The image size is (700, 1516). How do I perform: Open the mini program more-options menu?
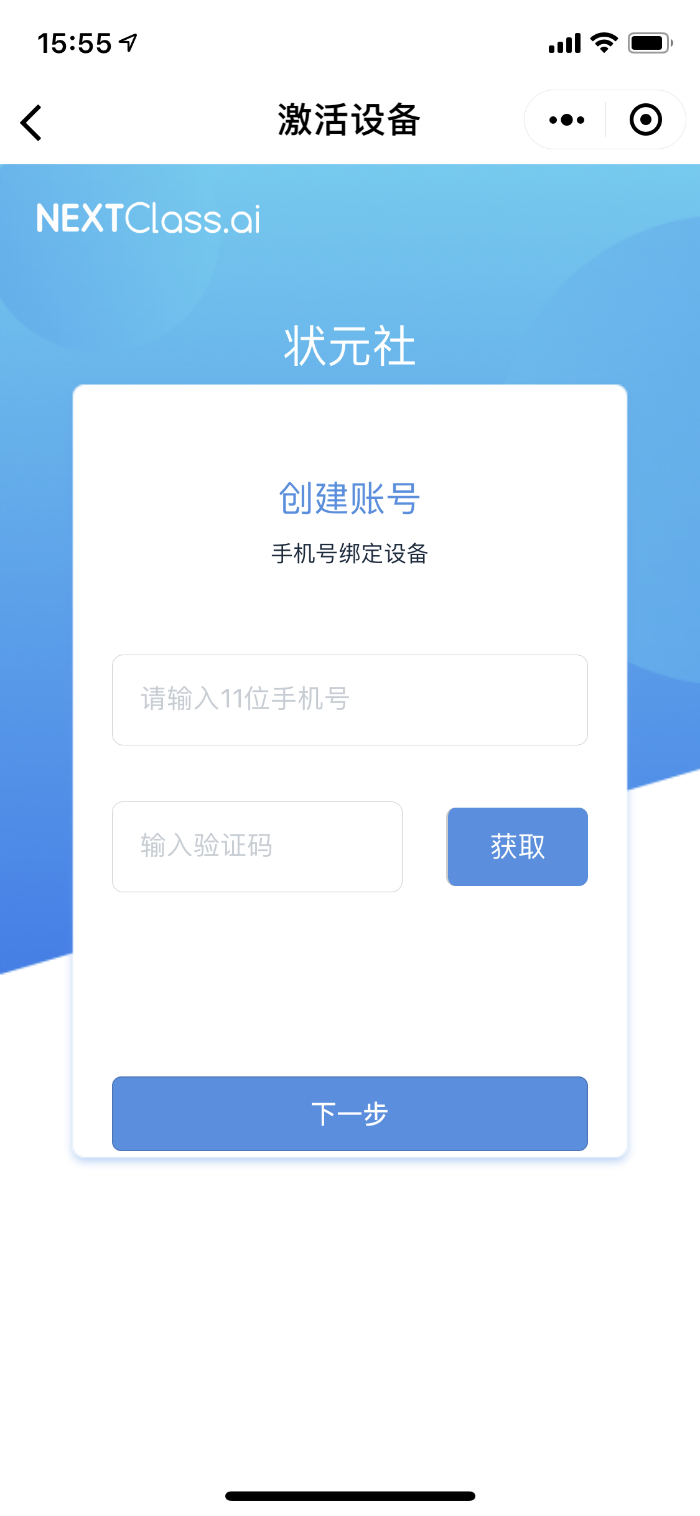[567, 121]
